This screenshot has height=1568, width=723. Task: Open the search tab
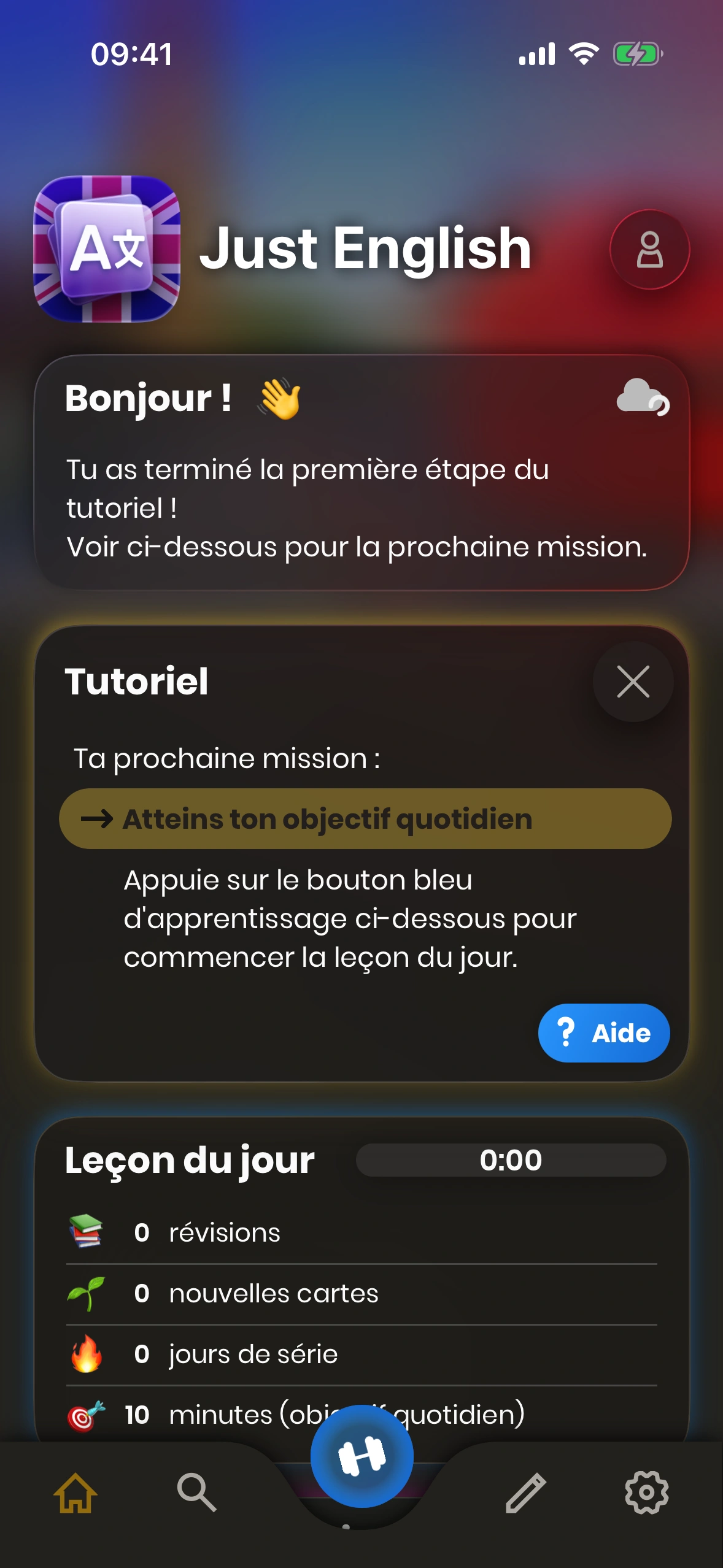196,1492
